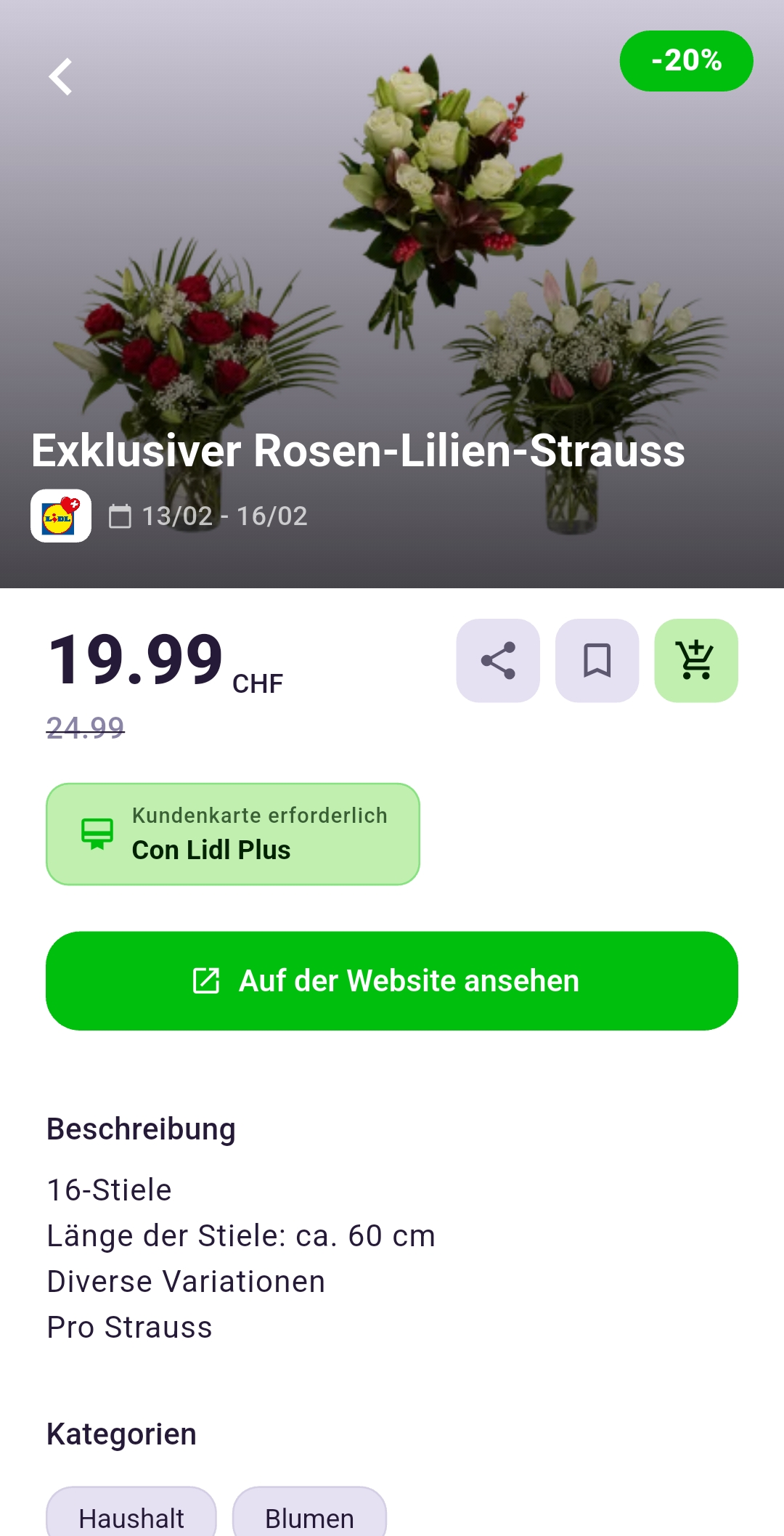Open the offer on the Lidl website
Viewport: 784px width, 1536px height.
tap(392, 980)
